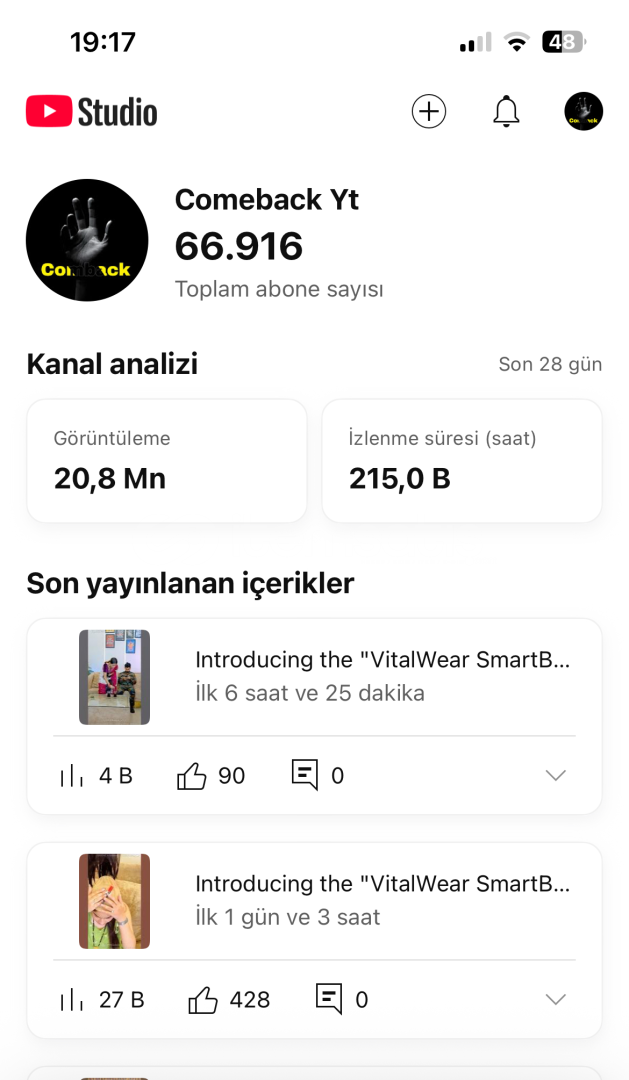Open the video posted 1 gün ve 3 saat ago

pyautogui.click(x=383, y=900)
